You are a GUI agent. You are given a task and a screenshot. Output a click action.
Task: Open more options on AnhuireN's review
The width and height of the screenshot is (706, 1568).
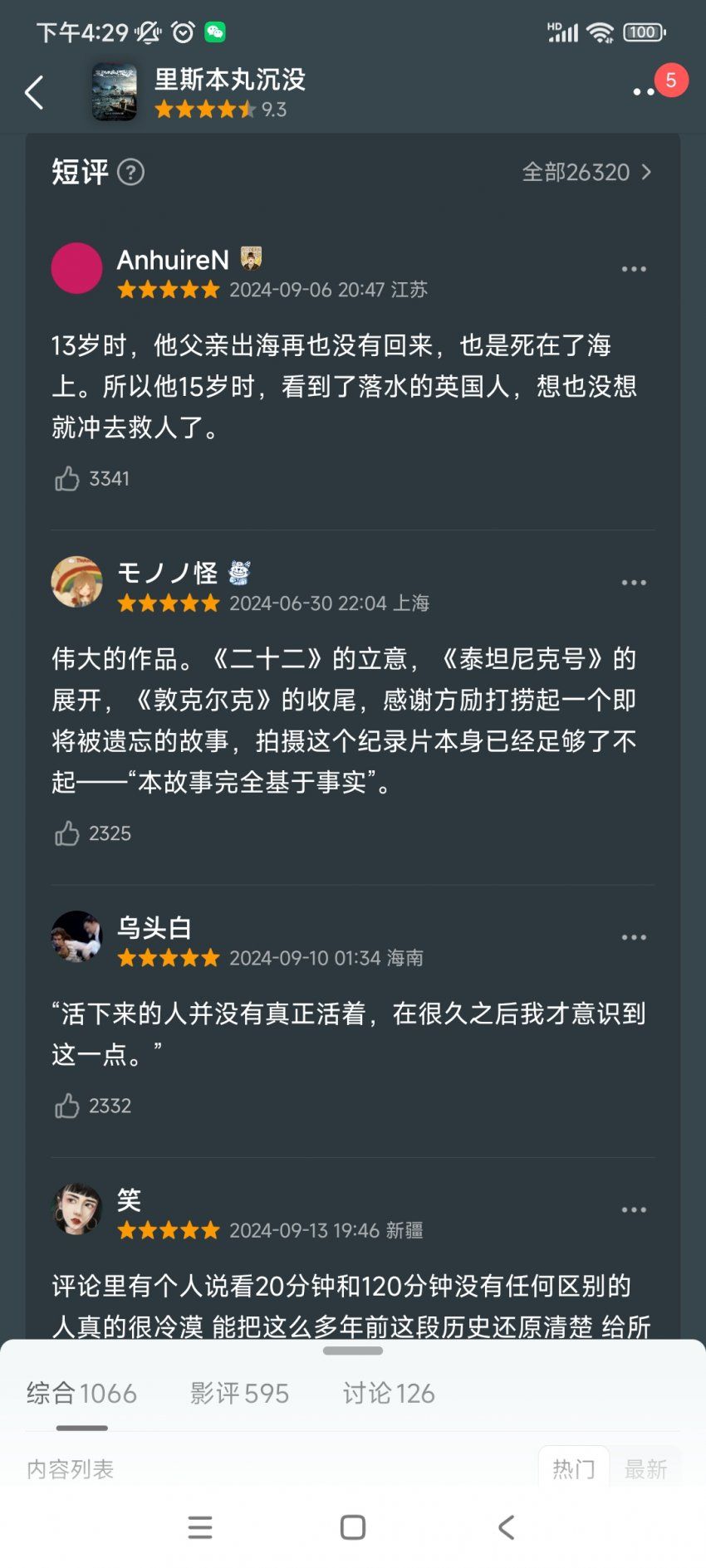coord(634,269)
